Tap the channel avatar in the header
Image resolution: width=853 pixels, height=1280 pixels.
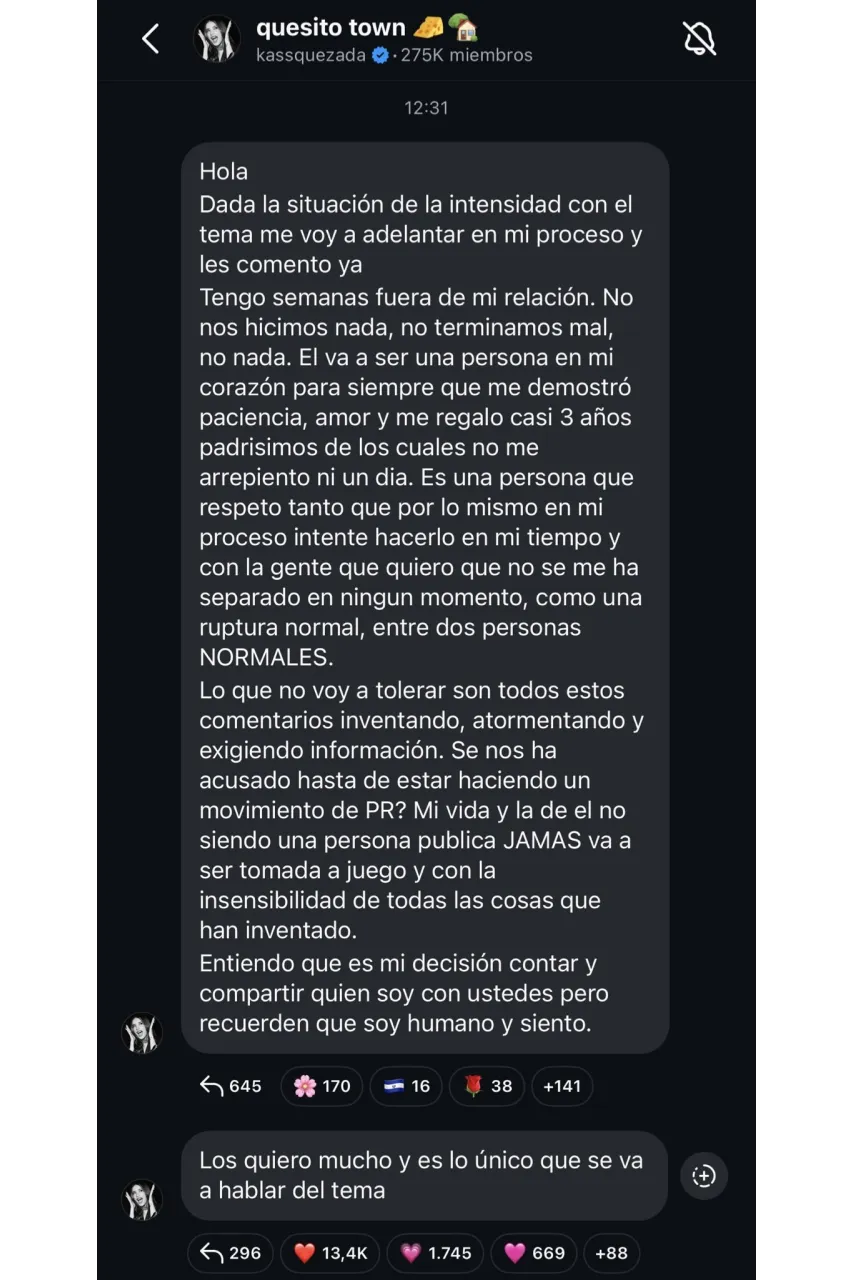click(x=217, y=38)
